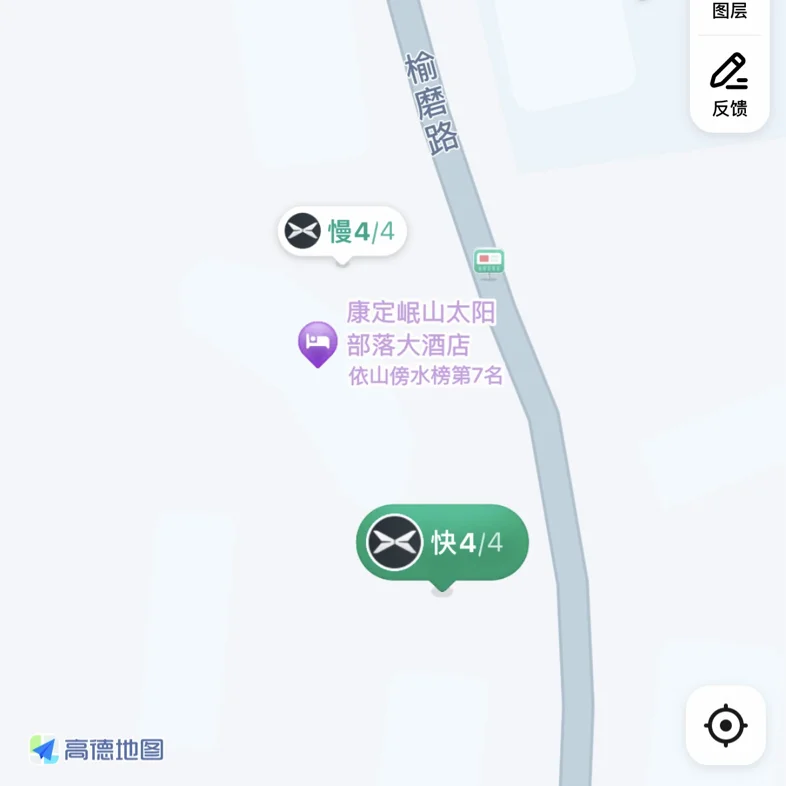Open the 康定岷山太阳部落大酒店 hotel marker
The image size is (786, 786).
[x=318, y=343]
